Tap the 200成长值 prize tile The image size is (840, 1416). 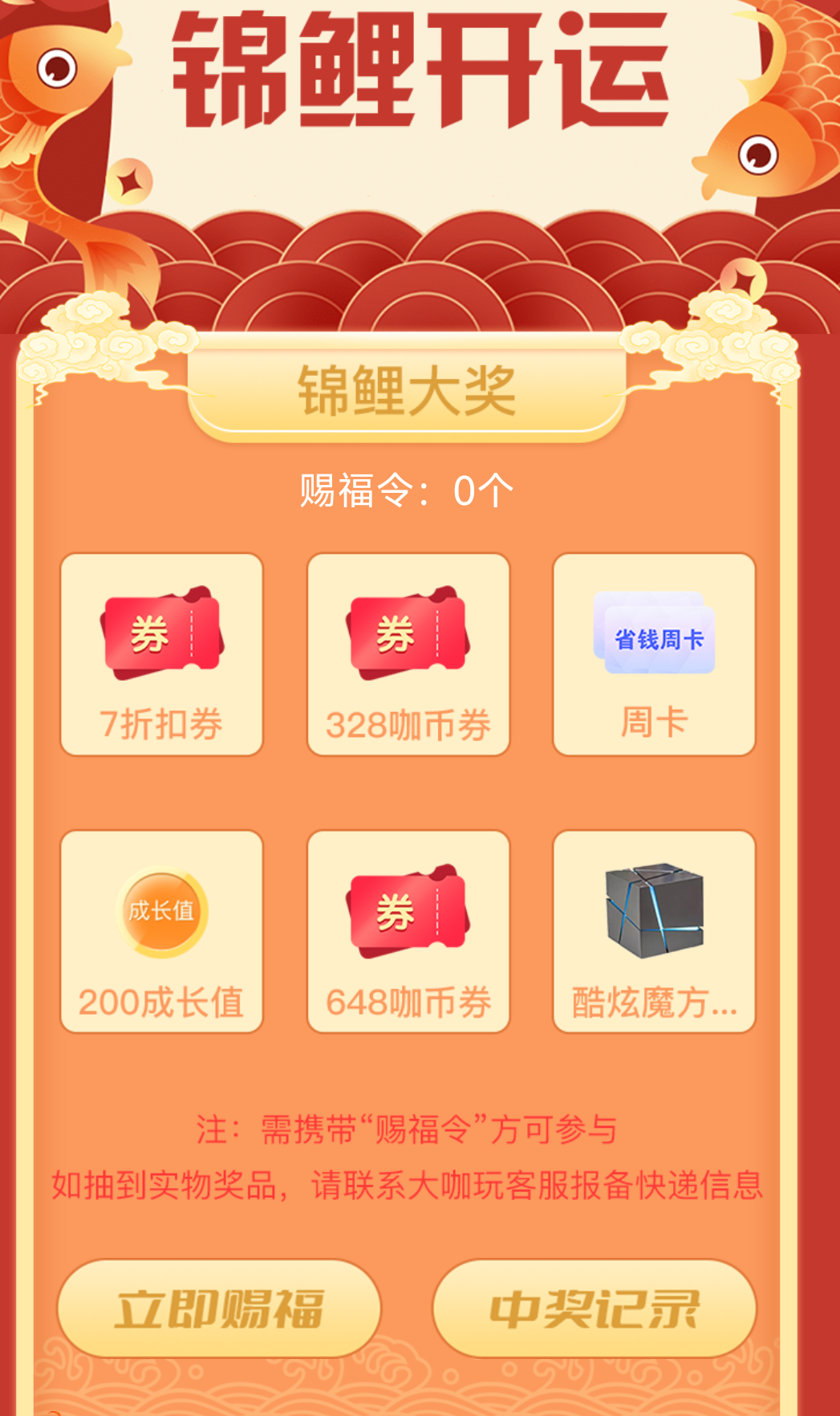coord(162,931)
